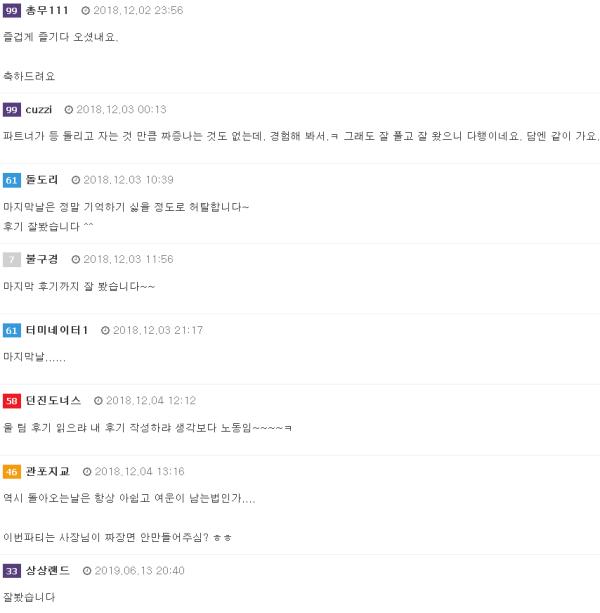This screenshot has height=613, width=600.
Task: View 상상랜드's user profile
Action: 47,570
